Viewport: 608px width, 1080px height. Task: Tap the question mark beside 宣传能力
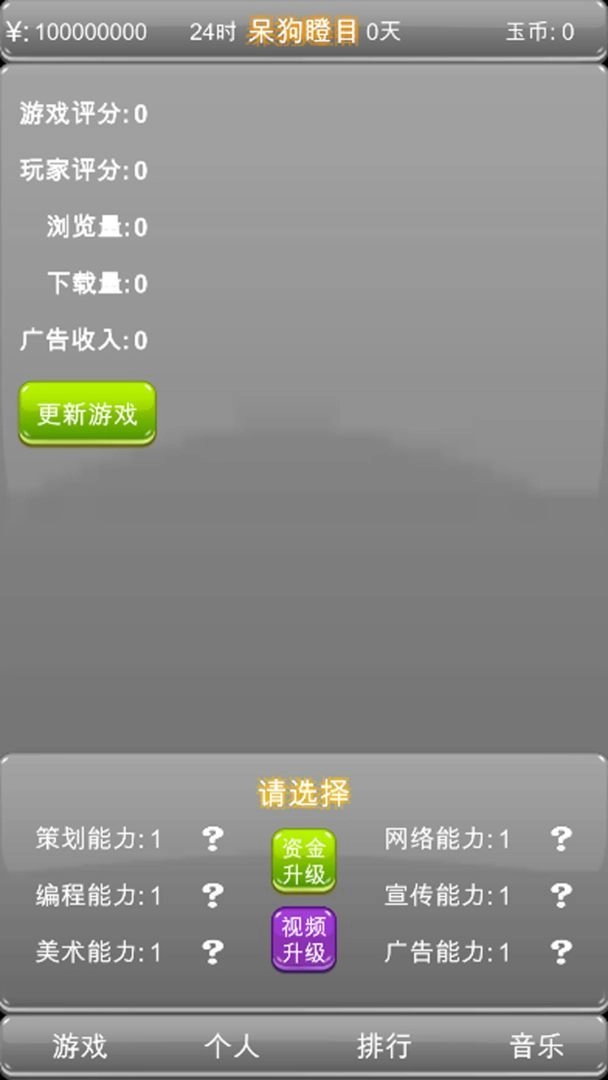pyautogui.click(x=561, y=895)
